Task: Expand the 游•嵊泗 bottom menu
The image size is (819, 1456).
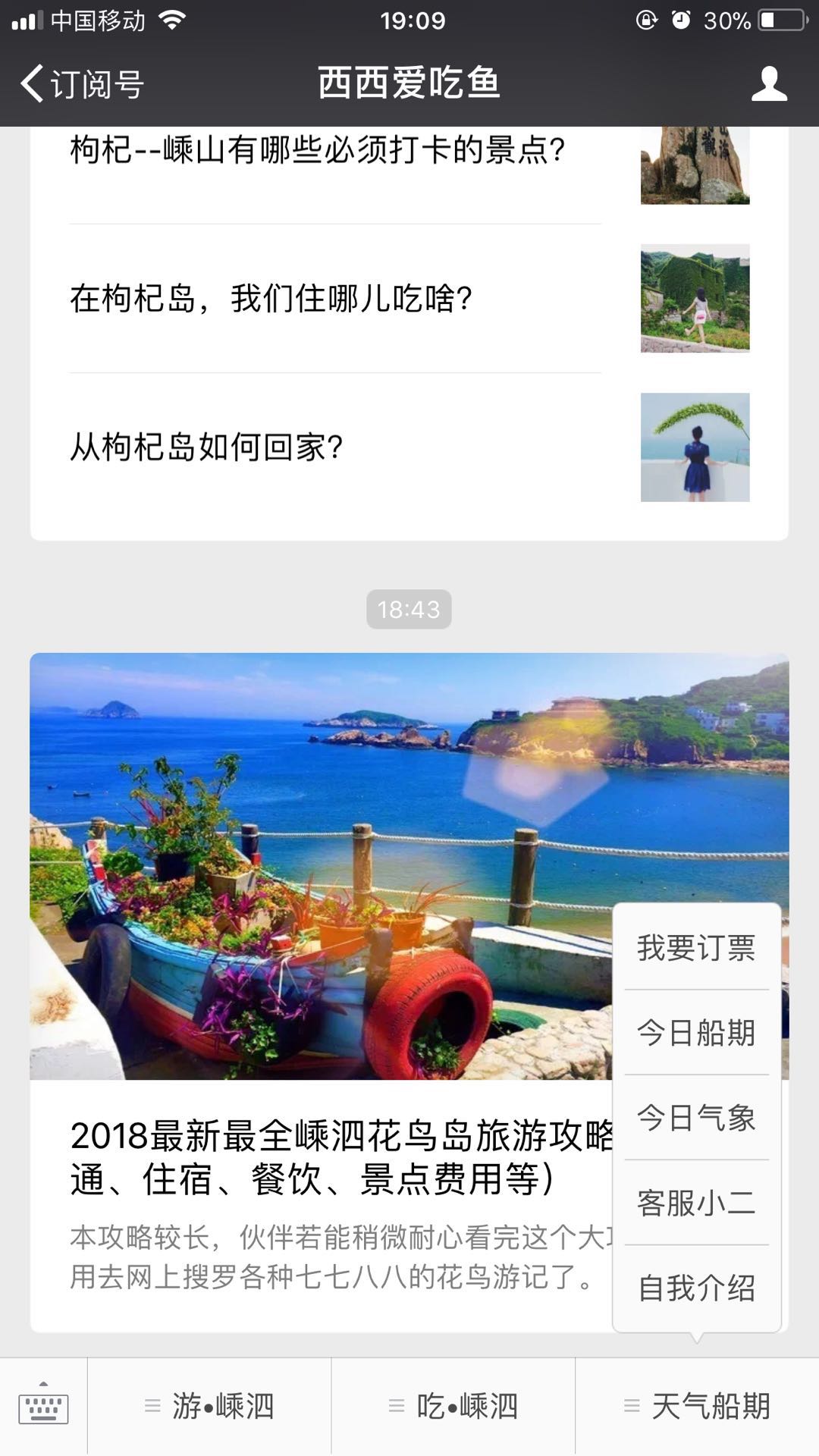Action: pos(210,1407)
